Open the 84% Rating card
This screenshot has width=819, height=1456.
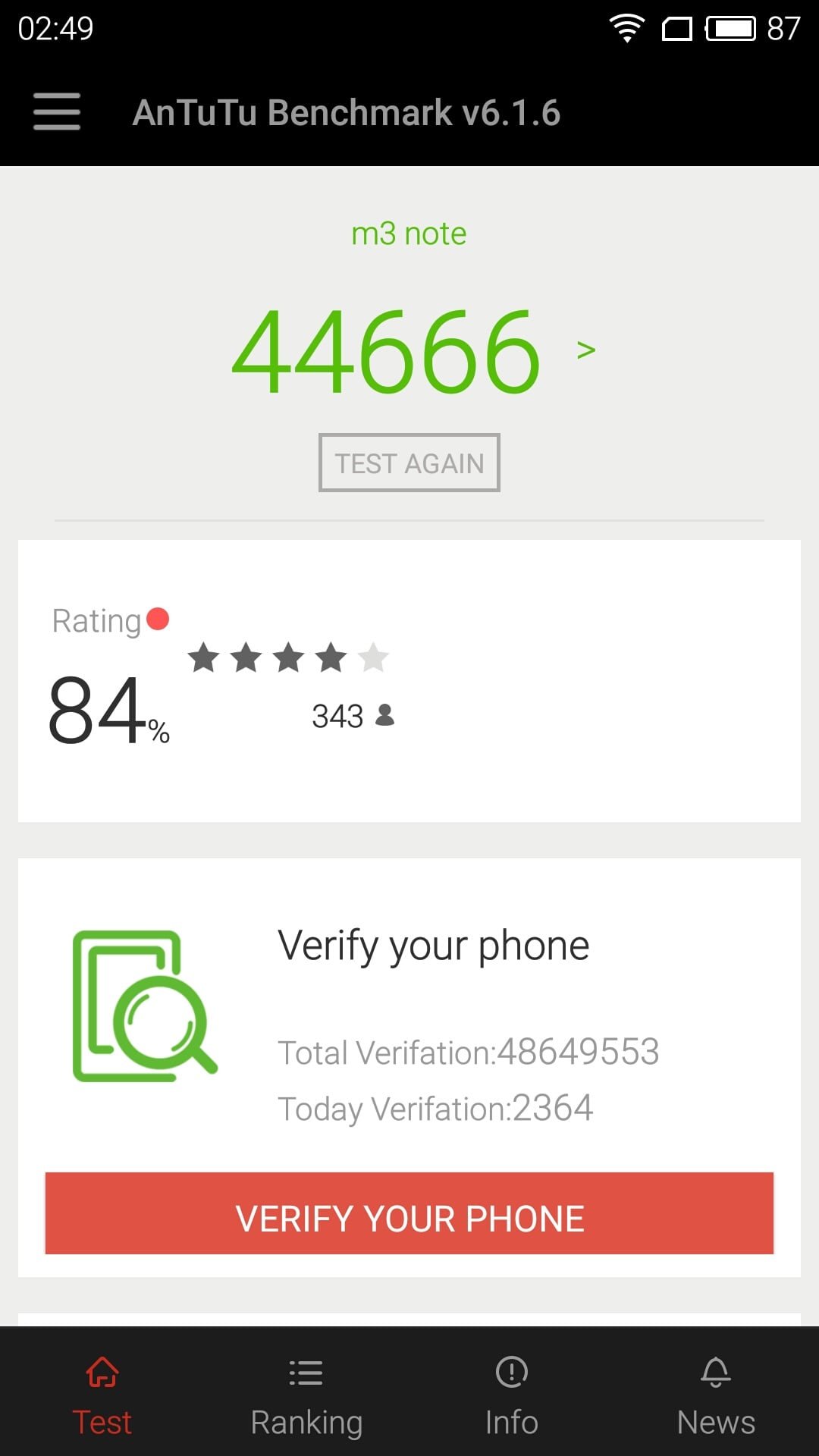pos(409,681)
